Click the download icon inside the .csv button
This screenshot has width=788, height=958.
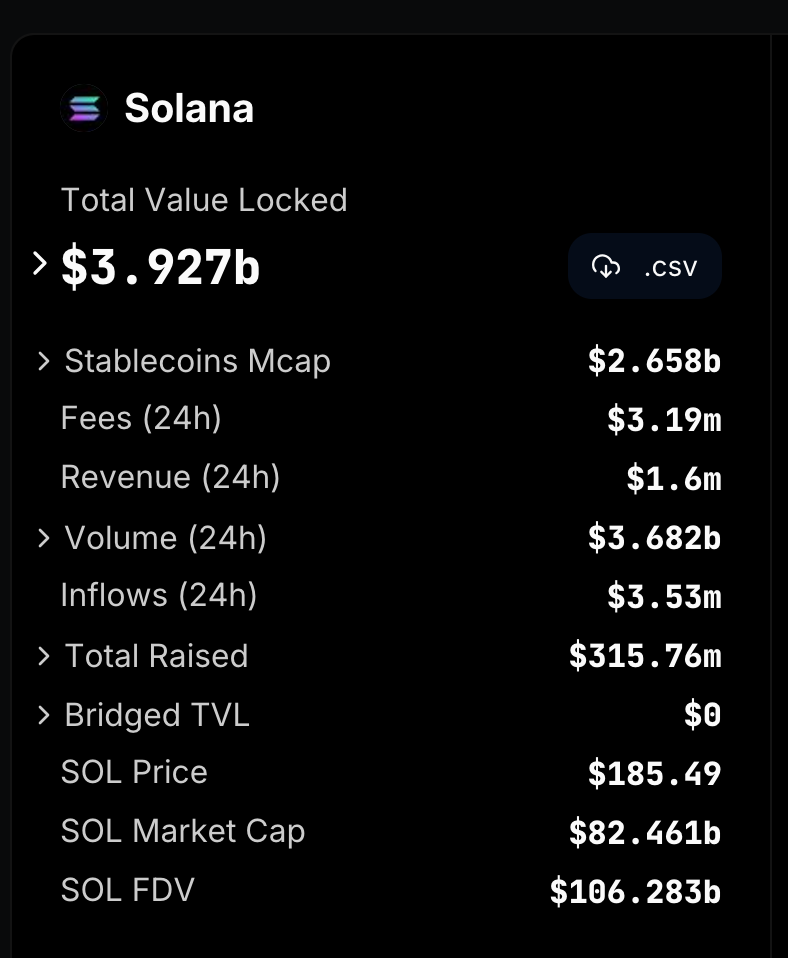[608, 265]
